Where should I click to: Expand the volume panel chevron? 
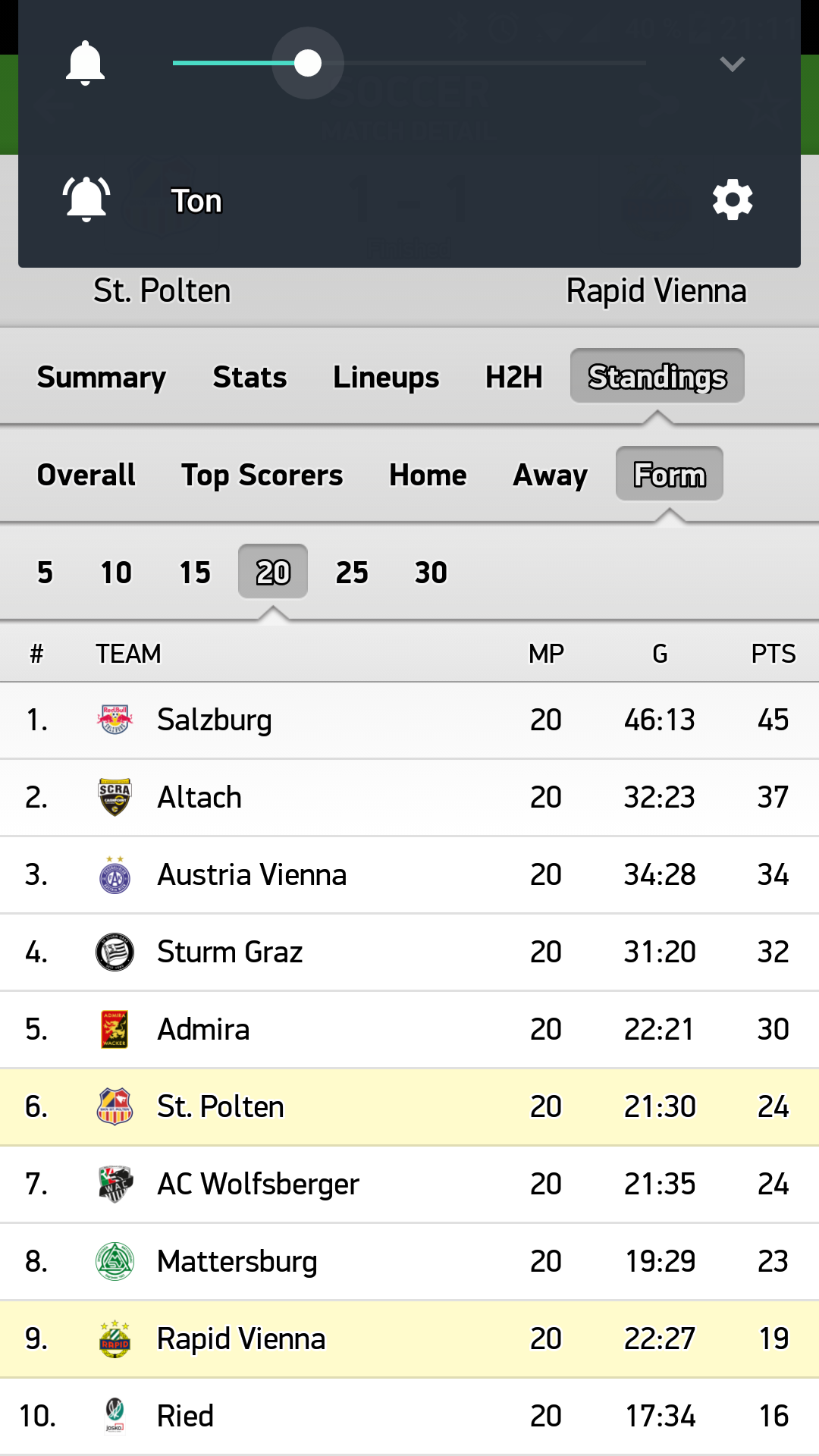732,64
